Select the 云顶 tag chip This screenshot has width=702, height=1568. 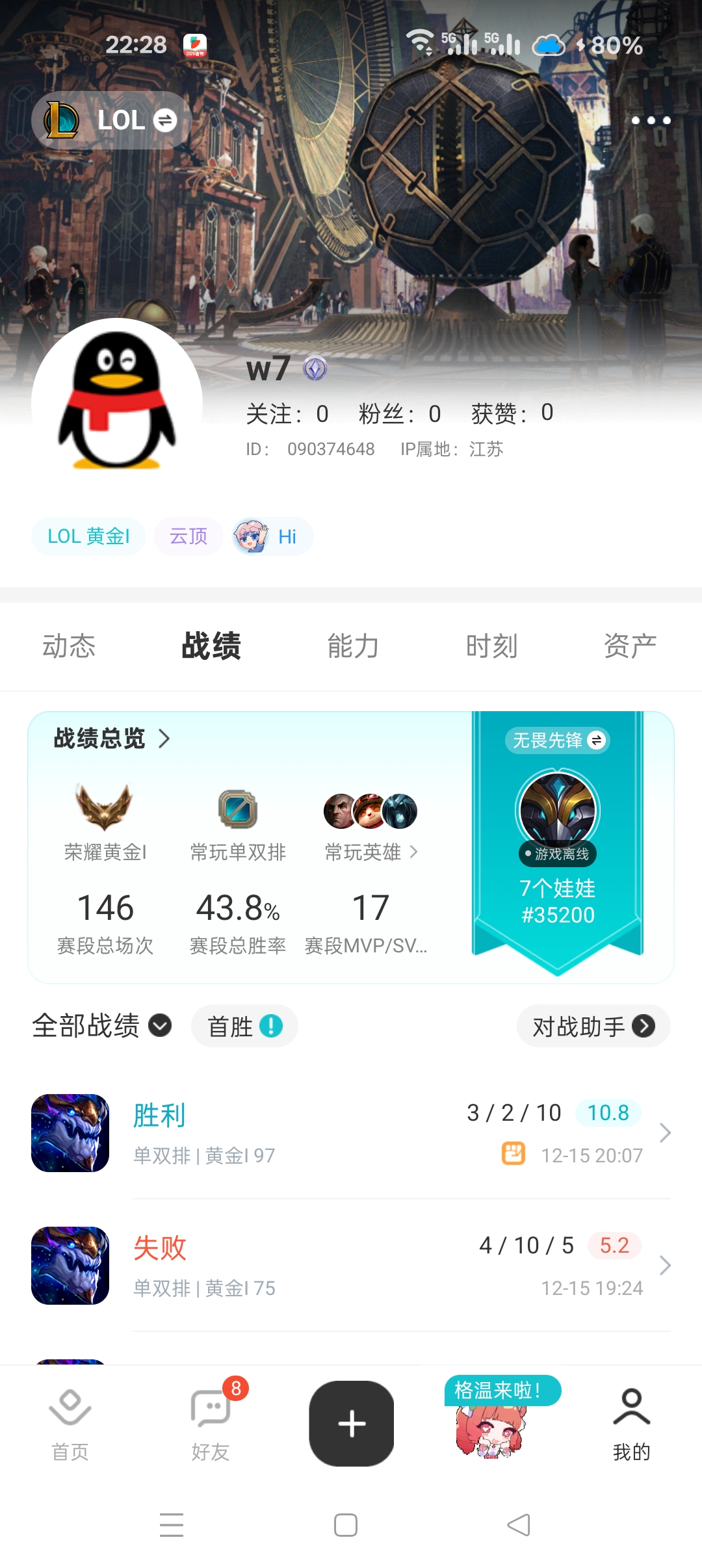(x=188, y=536)
